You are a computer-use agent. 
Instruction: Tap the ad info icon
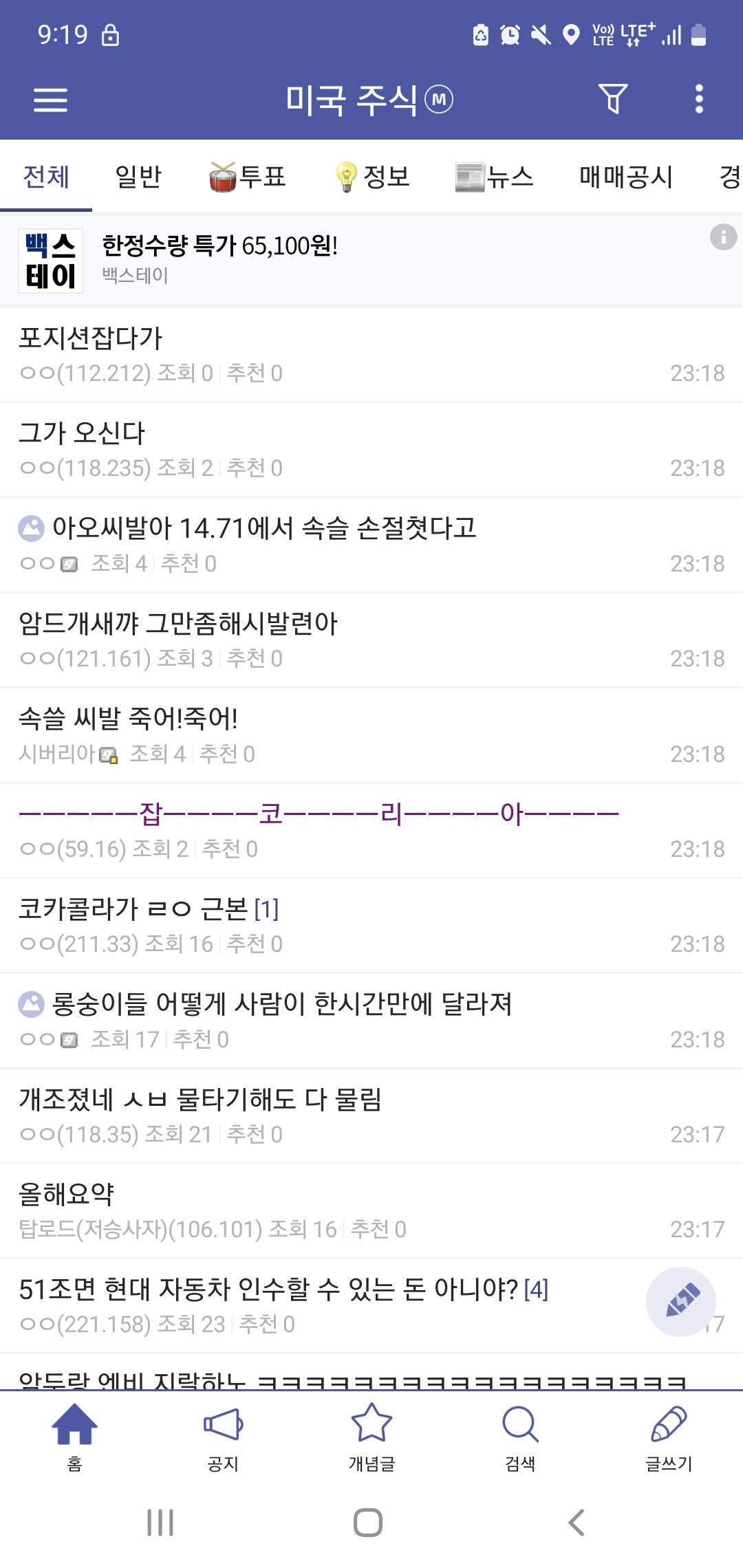click(x=723, y=237)
